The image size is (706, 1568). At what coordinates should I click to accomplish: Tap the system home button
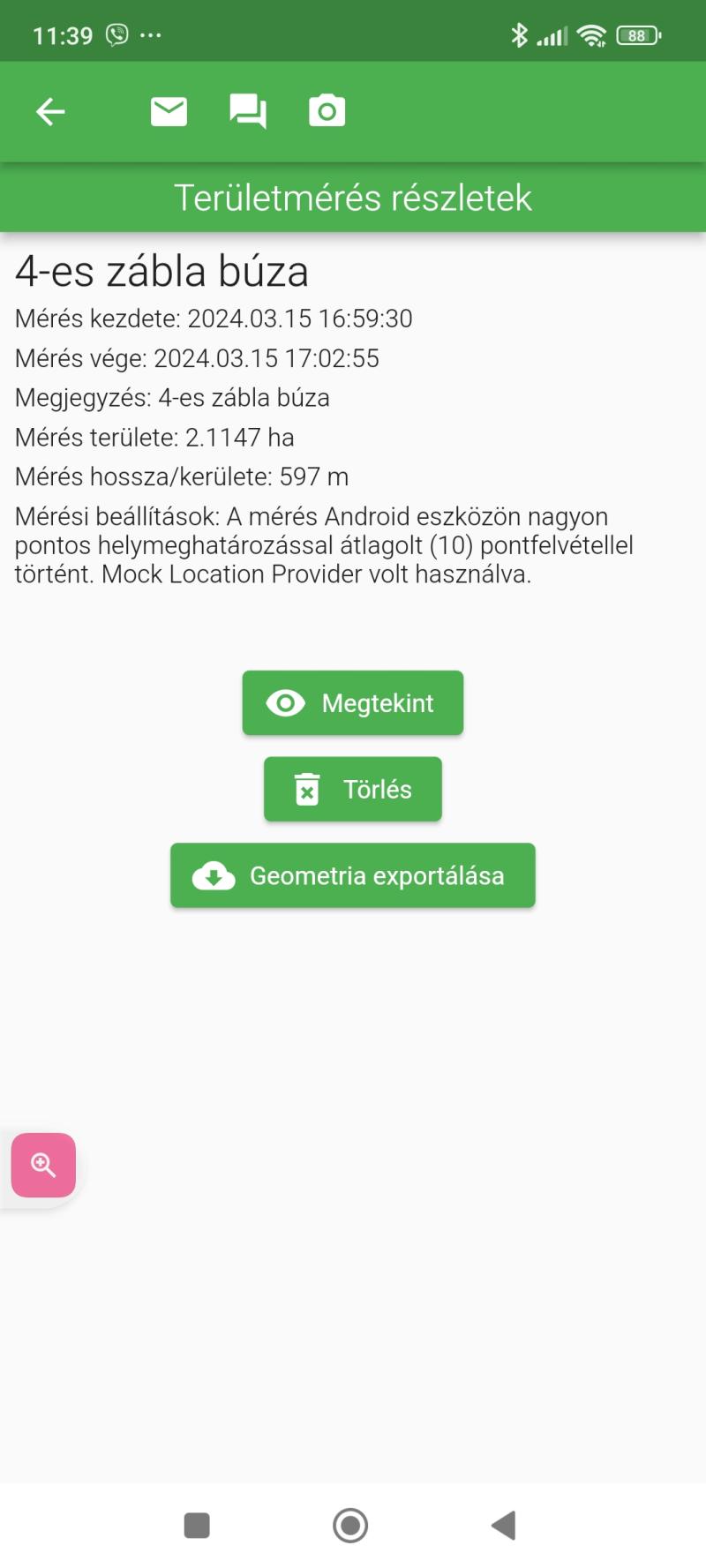click(350, 1526)
